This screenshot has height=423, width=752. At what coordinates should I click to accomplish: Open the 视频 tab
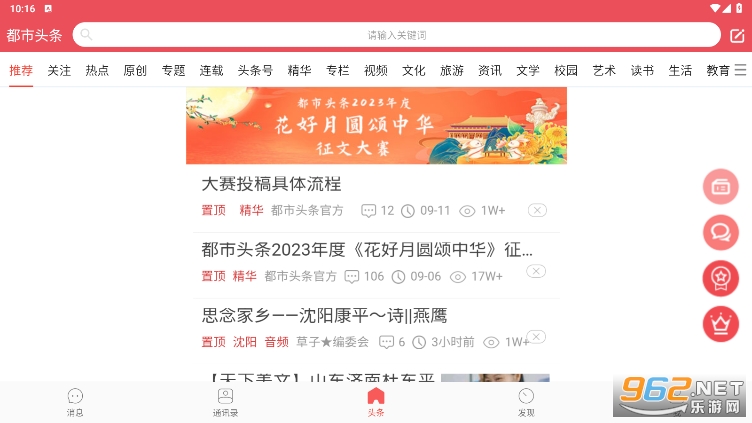[376, 71]
